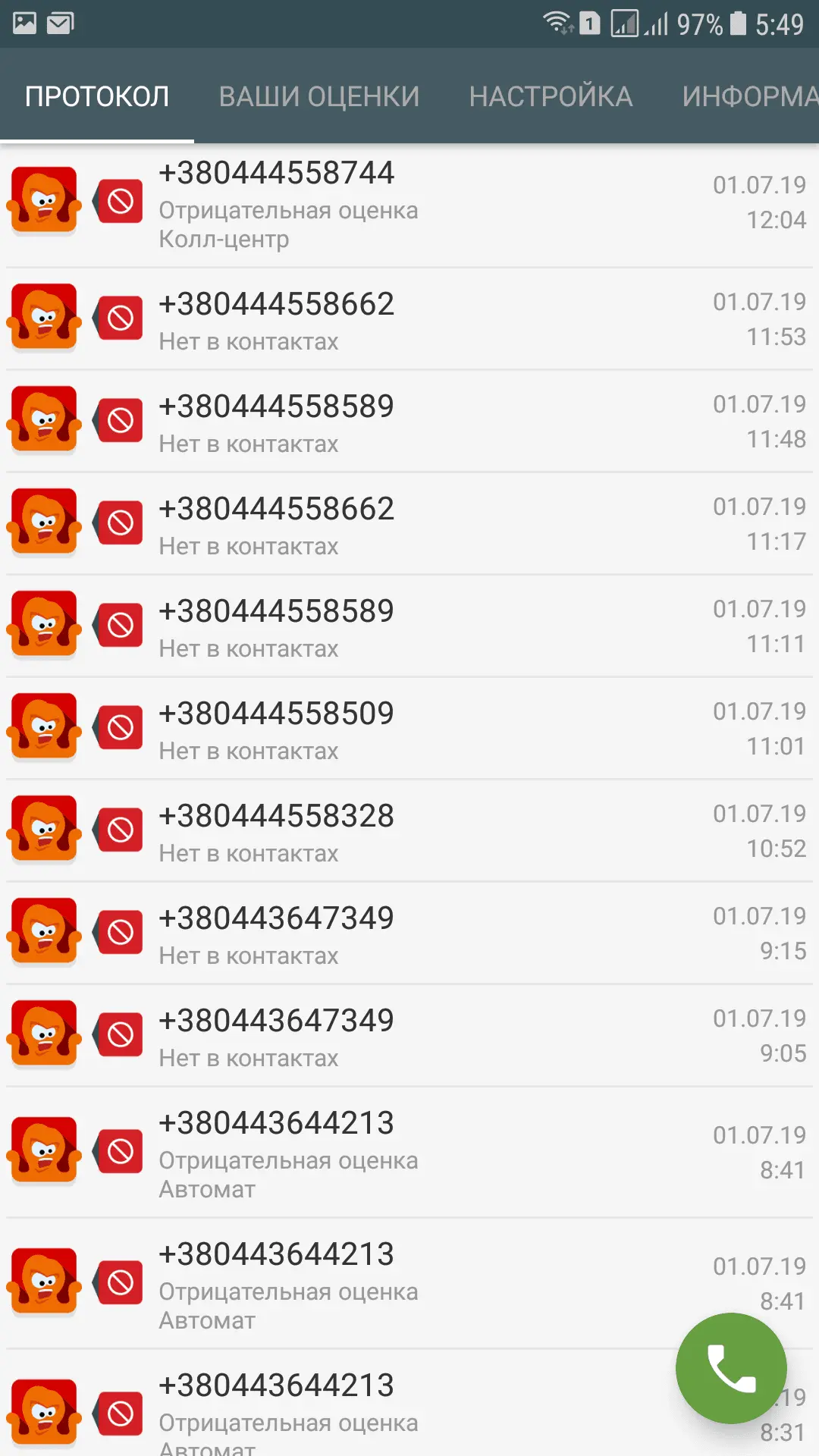Open call entry +380443647349 at 9:15
This screenshot has width=819, height=1456.
pyautogui.click(x=409, y=934)
